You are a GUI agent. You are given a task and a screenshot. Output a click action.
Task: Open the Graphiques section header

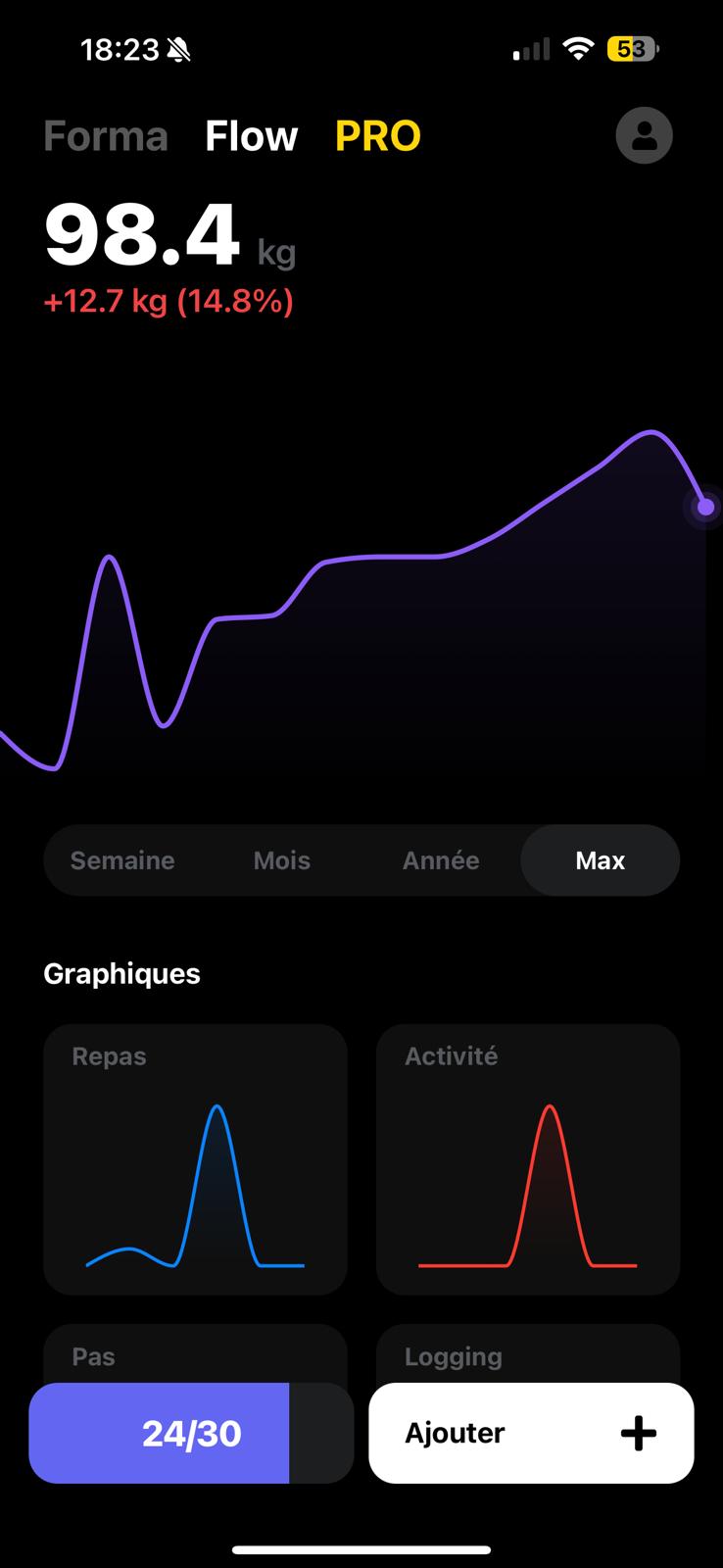coord(120,973)
